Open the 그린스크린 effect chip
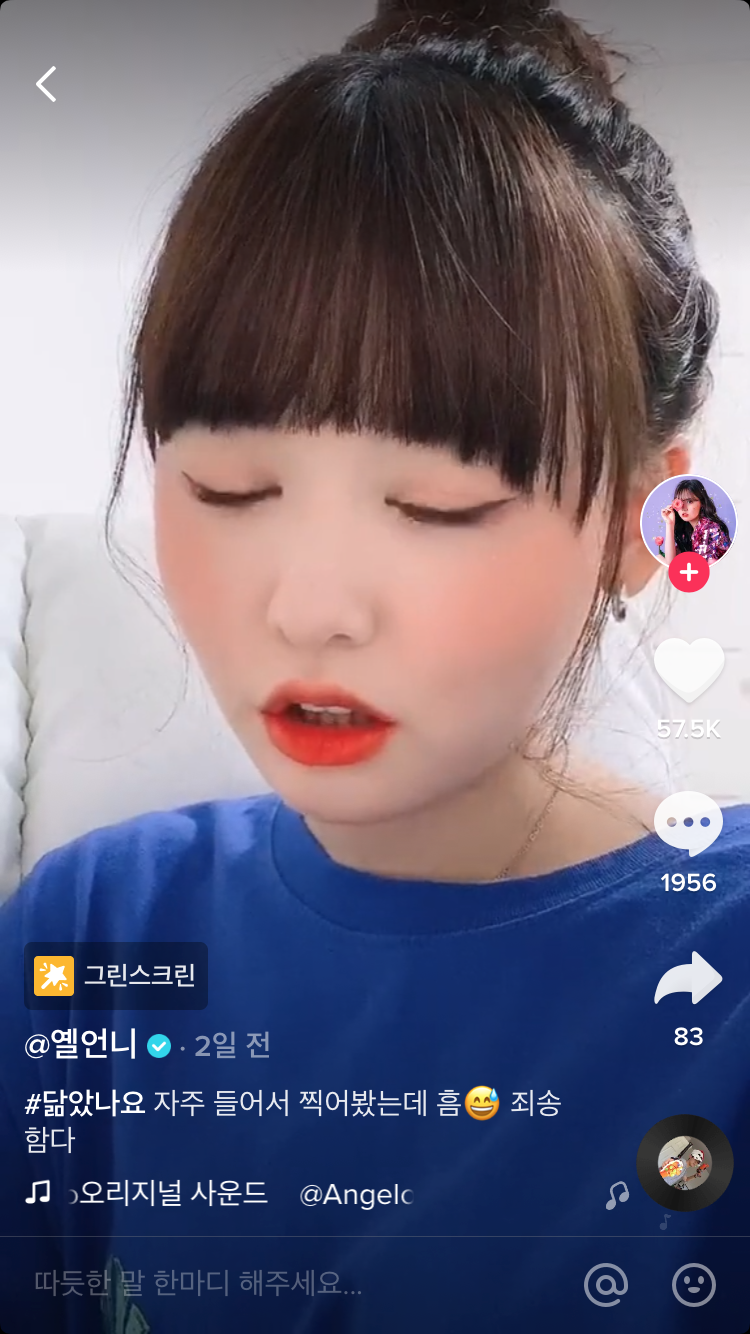750x1334 pixels. coord(116,976)
